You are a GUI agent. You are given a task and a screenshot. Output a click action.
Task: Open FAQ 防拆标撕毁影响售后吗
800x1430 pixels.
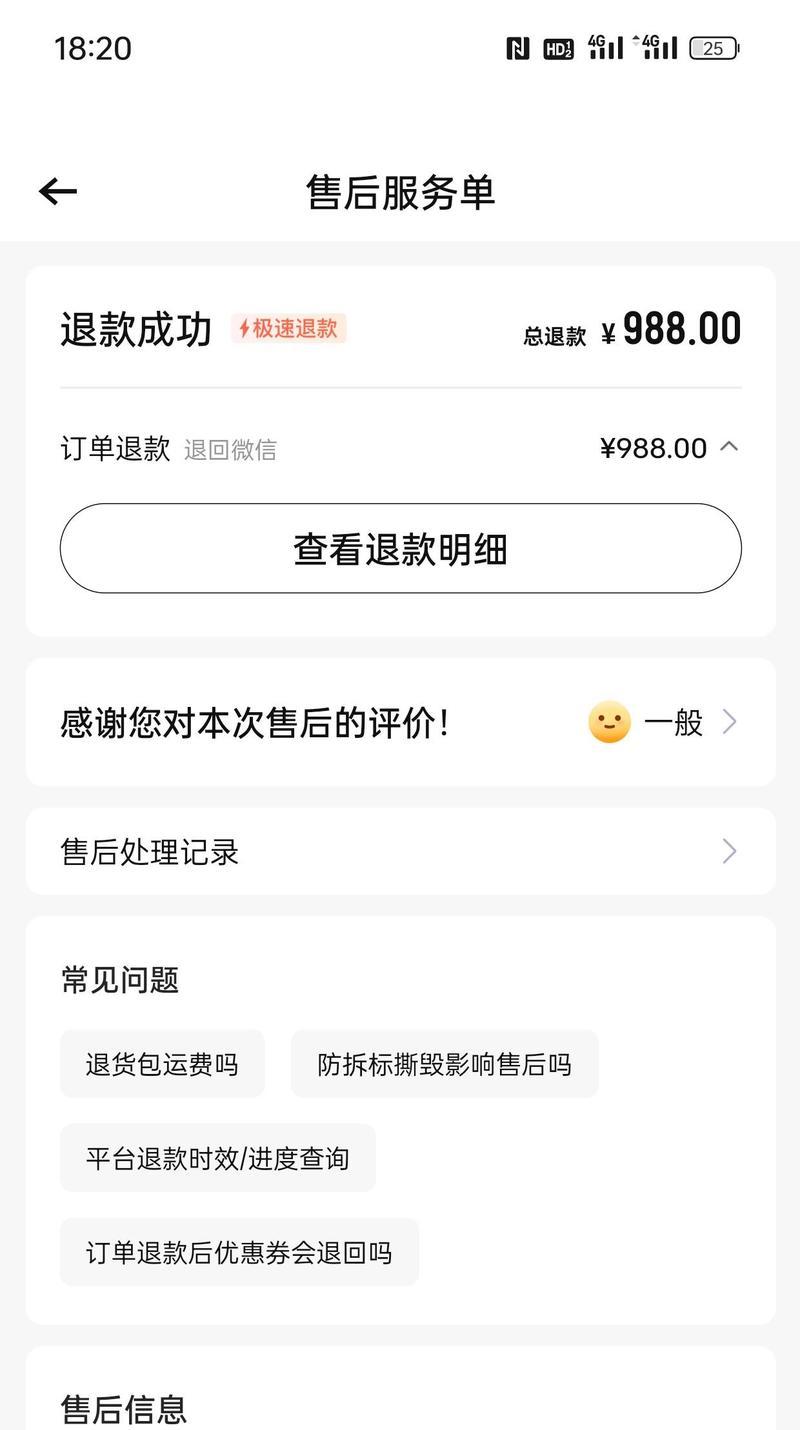click(x=444, y=1064)
